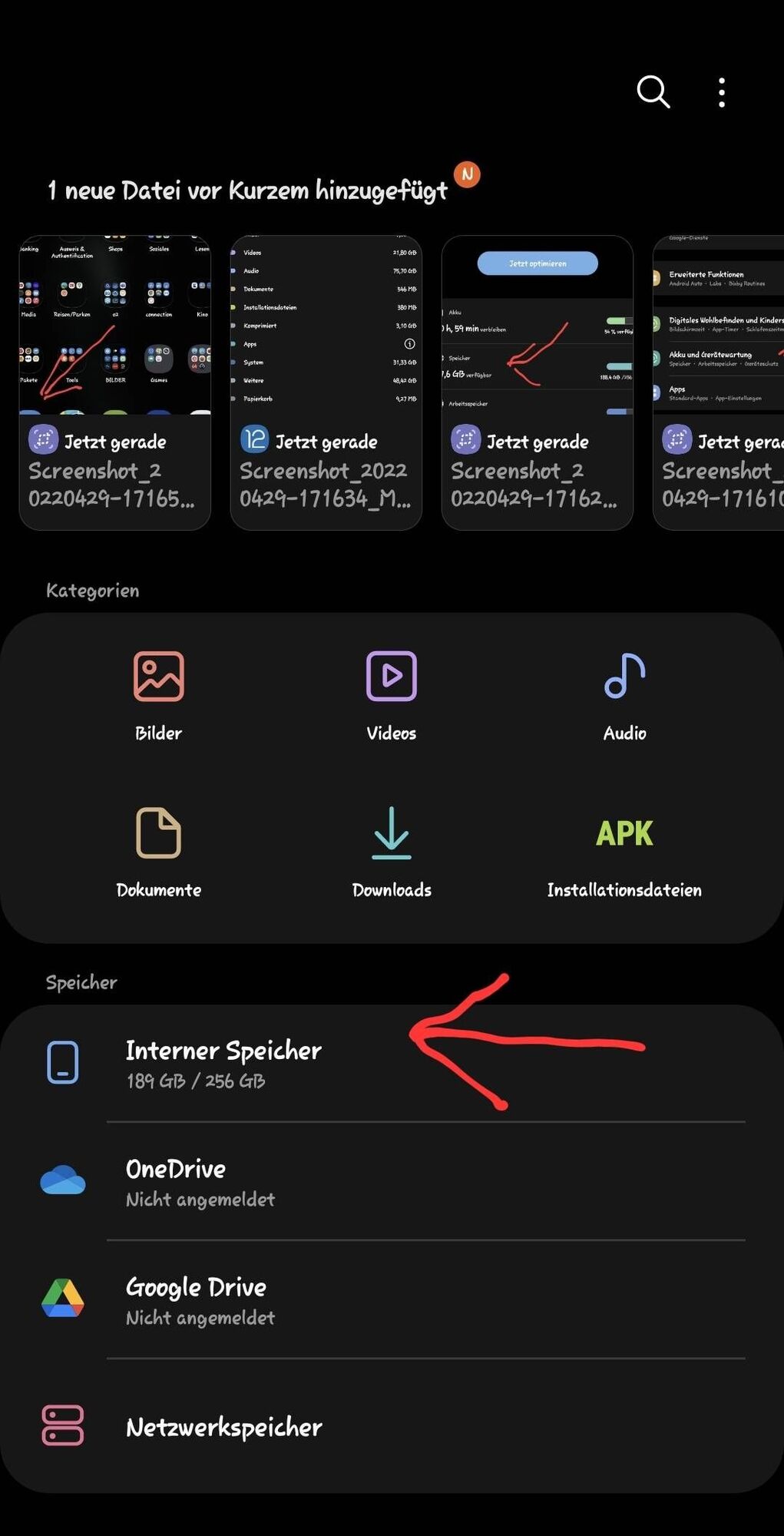This screenshot has width=784, height=1536.
Task: Open the recent screenshot ending in 171634_M
Action: 326,382
